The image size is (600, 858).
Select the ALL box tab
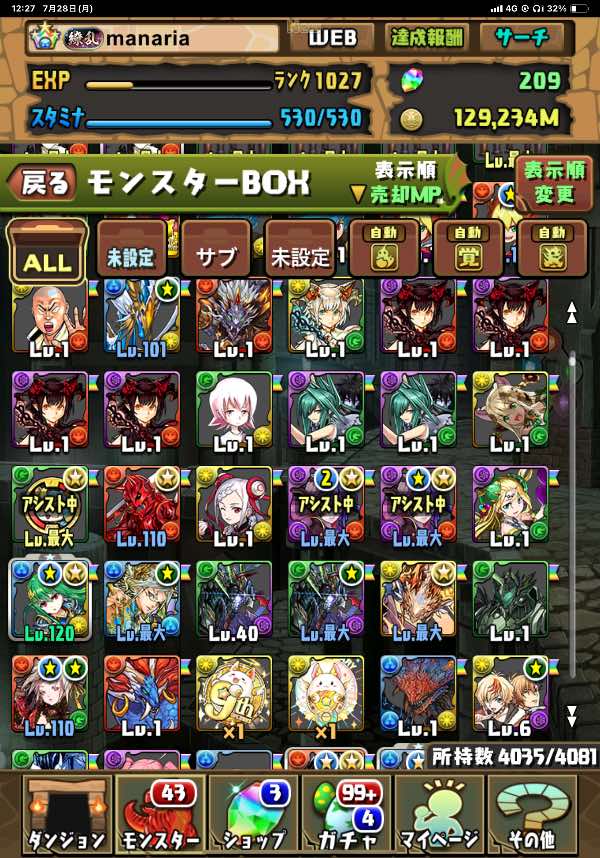[x=47, y=252]
